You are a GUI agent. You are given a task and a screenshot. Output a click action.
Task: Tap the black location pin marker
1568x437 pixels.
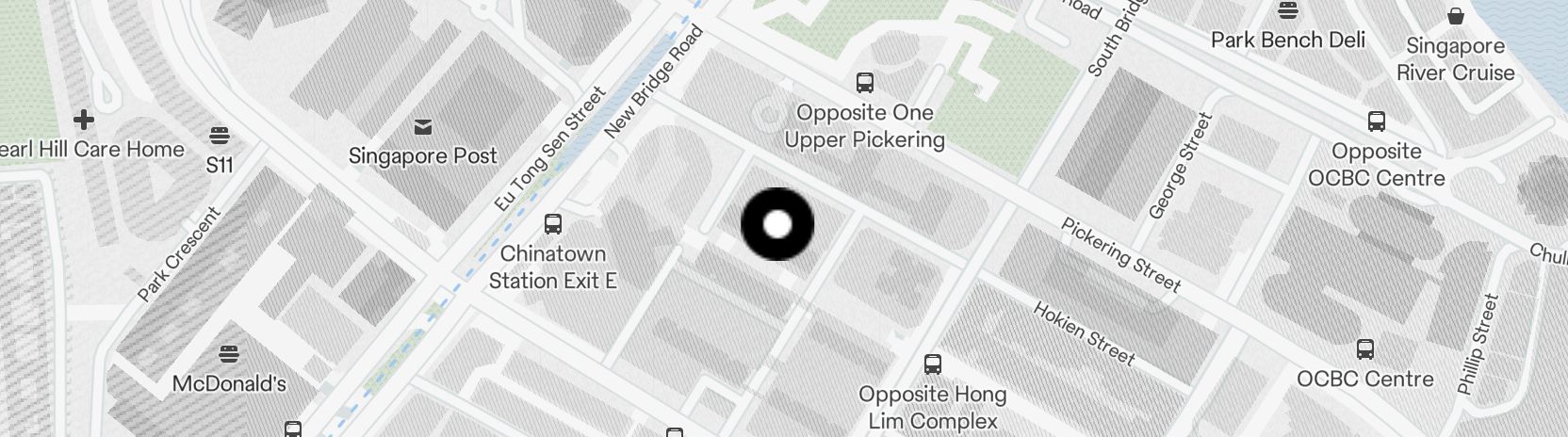(x=777, y=224)
